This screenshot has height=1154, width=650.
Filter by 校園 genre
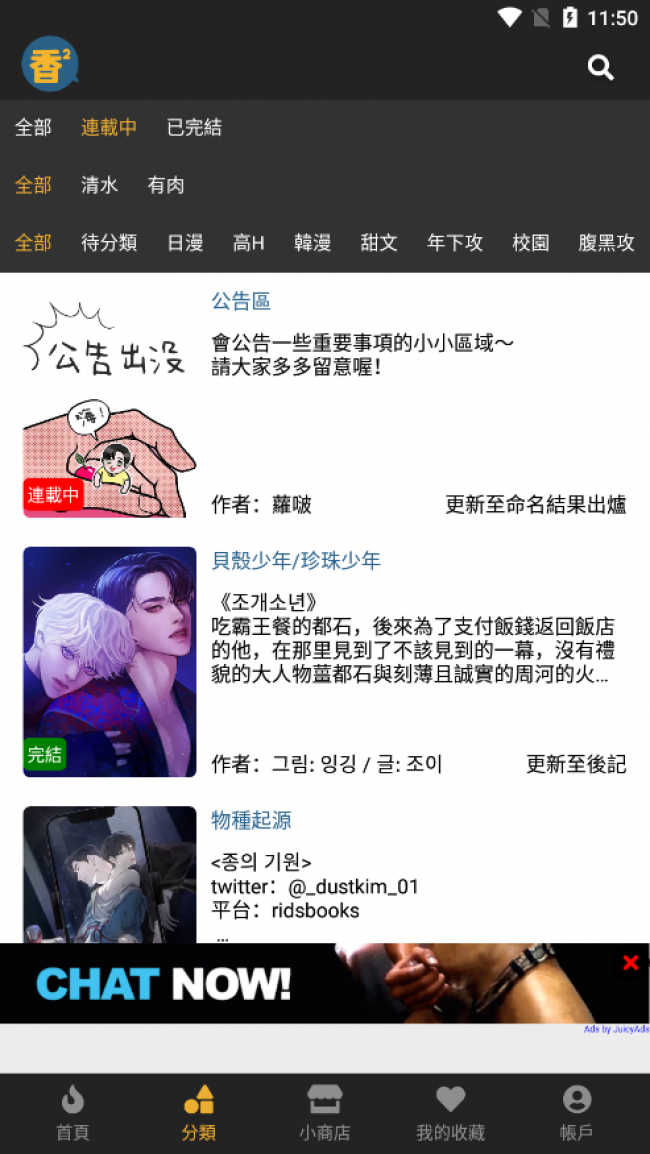(x=531, y=243)
